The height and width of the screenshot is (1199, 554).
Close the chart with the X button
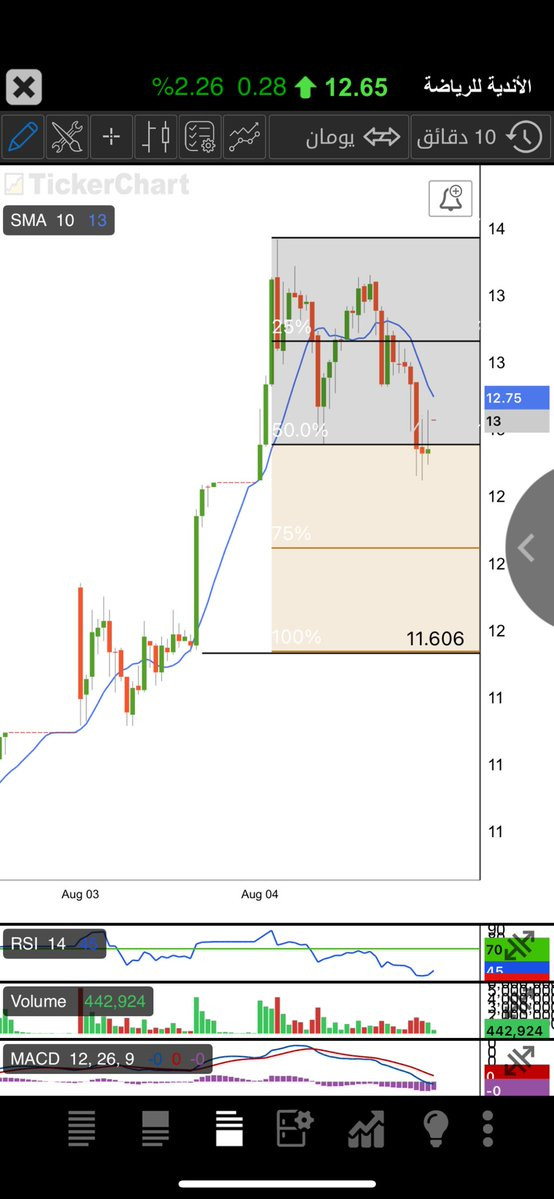pos(24,88)
